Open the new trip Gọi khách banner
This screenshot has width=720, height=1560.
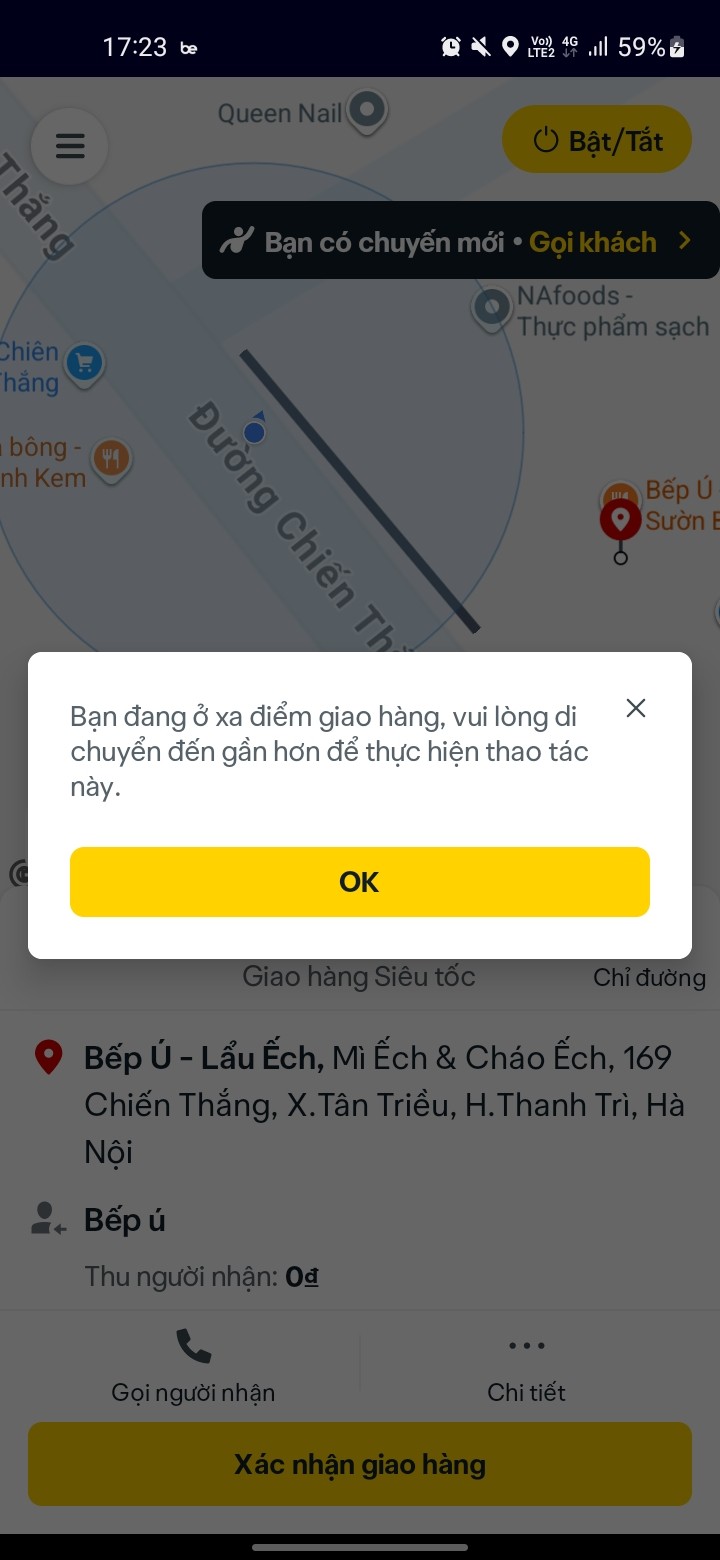pyautogui.click(x=460, y=241)
